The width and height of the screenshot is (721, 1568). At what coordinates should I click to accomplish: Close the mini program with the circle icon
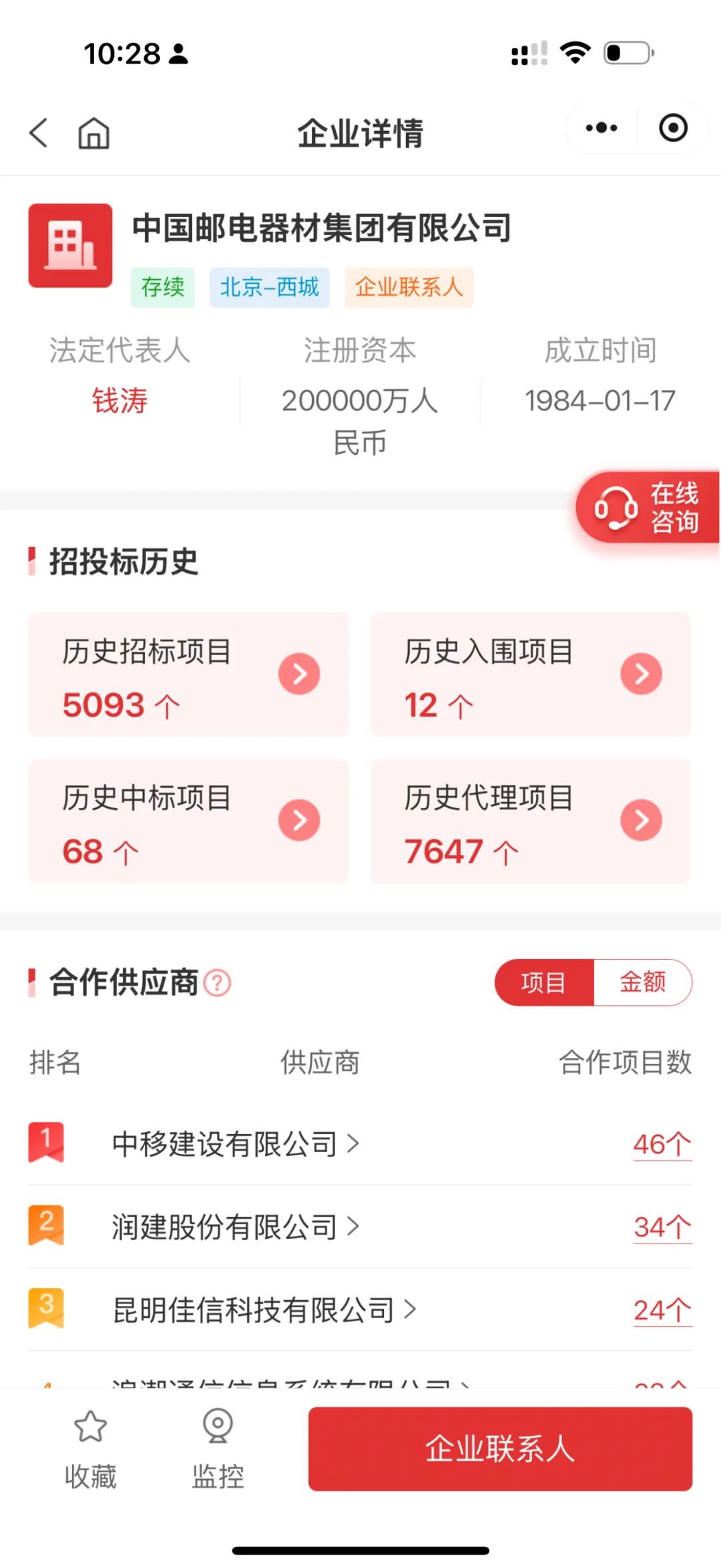pos(673,128)
